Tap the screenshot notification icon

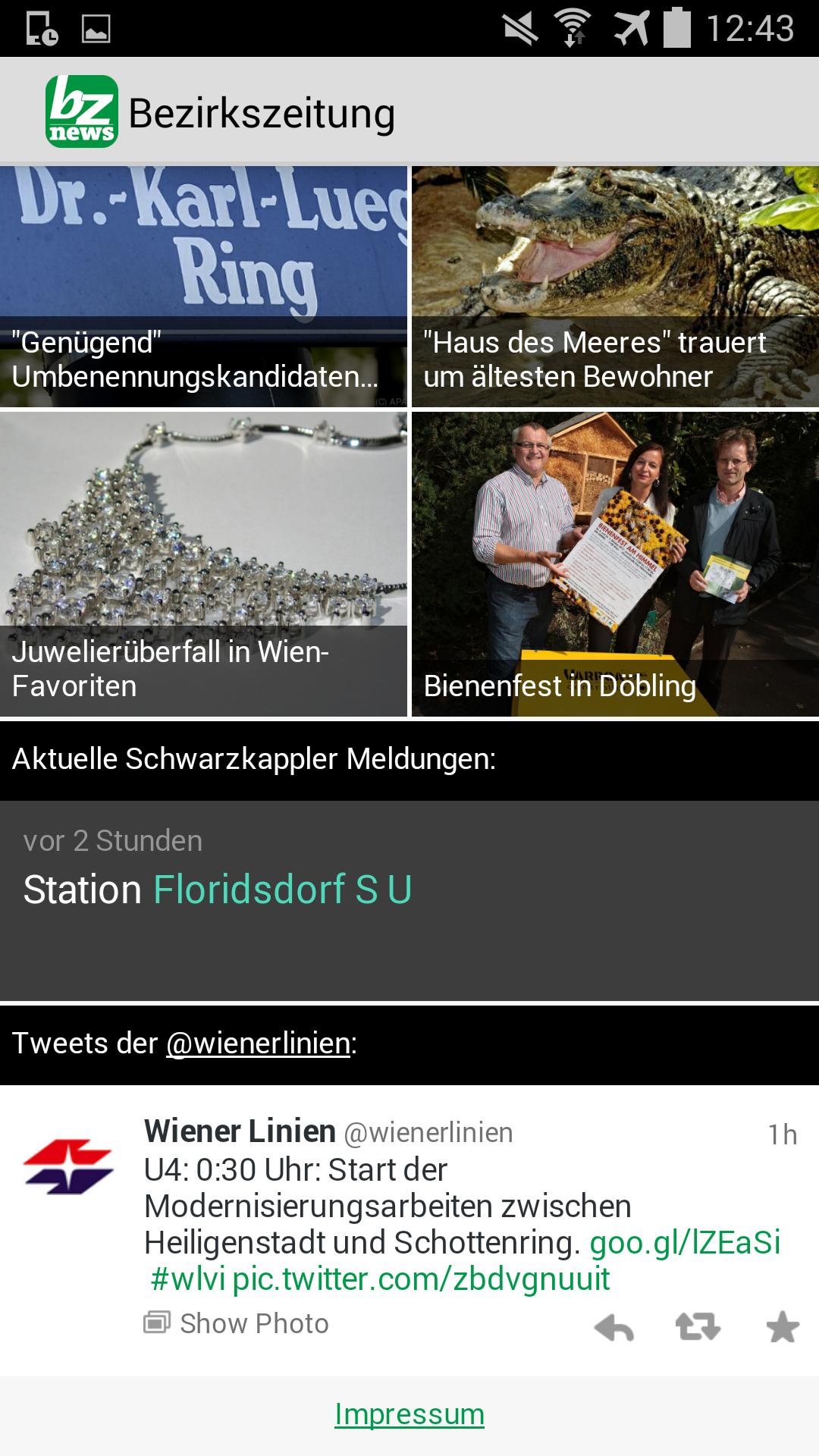tap(95, 29)
